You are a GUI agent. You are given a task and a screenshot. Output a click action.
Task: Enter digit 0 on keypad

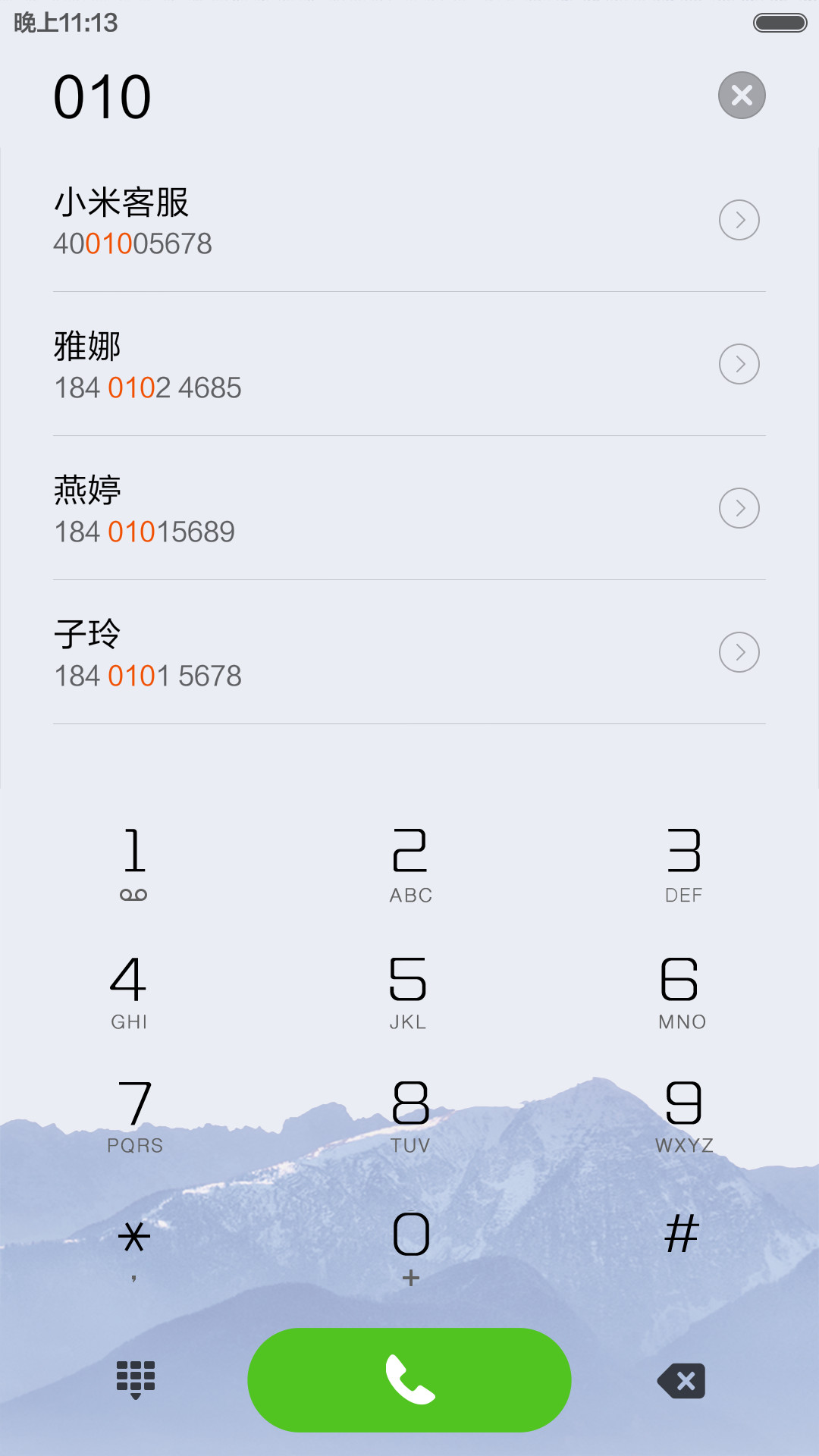pyautogui.click(x=411, y=1248)
